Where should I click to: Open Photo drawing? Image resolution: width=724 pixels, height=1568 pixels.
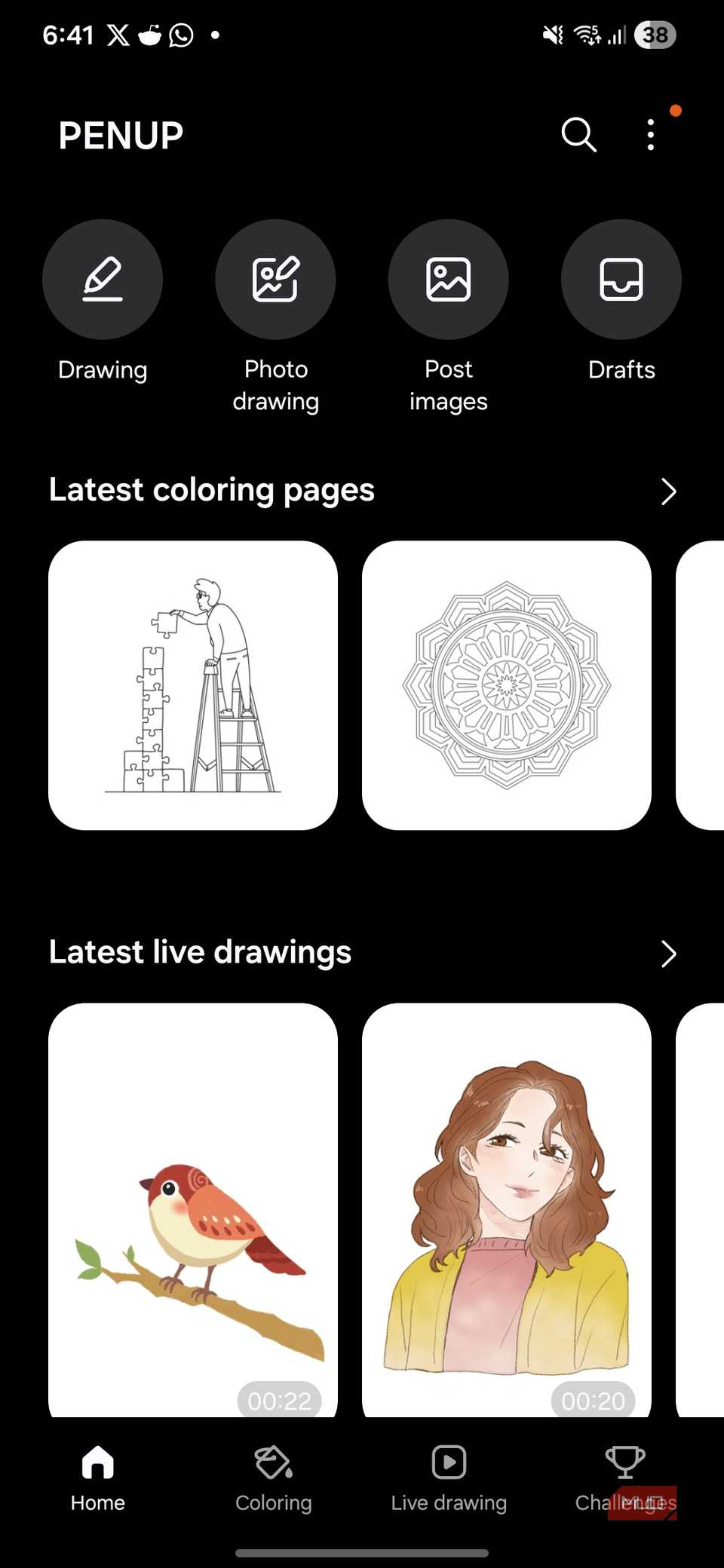tap(275, 280)
